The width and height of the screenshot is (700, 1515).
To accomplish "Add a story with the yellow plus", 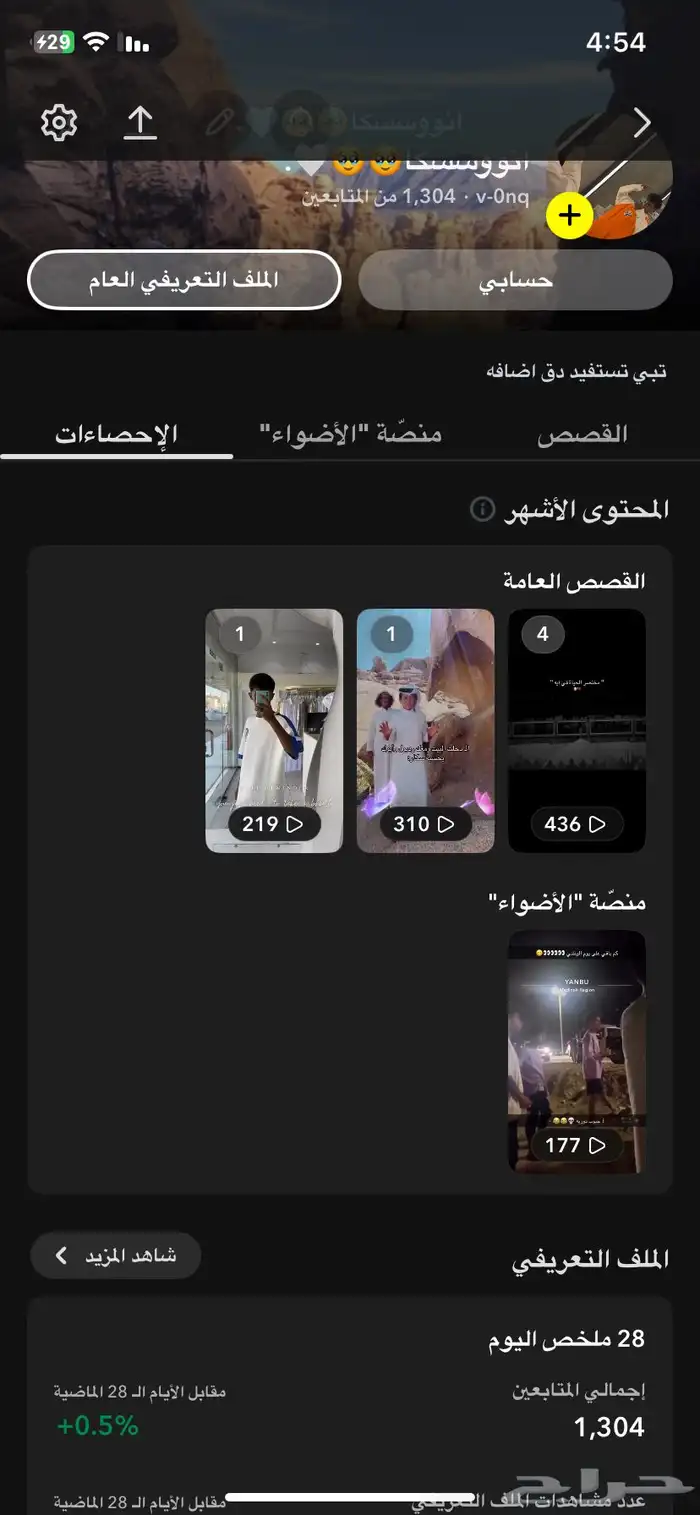I will [570, 215].
